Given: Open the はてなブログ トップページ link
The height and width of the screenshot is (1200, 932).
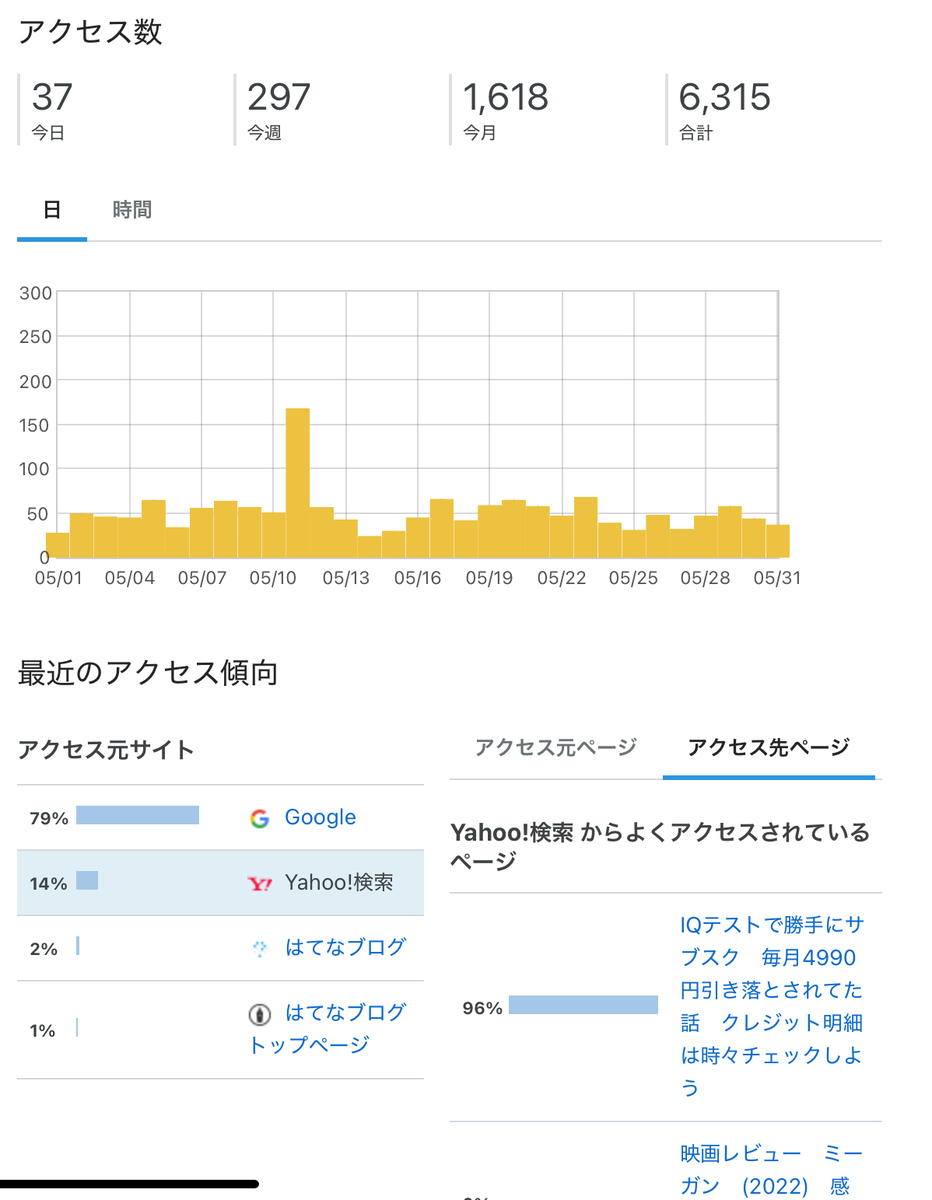Looking at the screenshot, I should [328, 1029].
